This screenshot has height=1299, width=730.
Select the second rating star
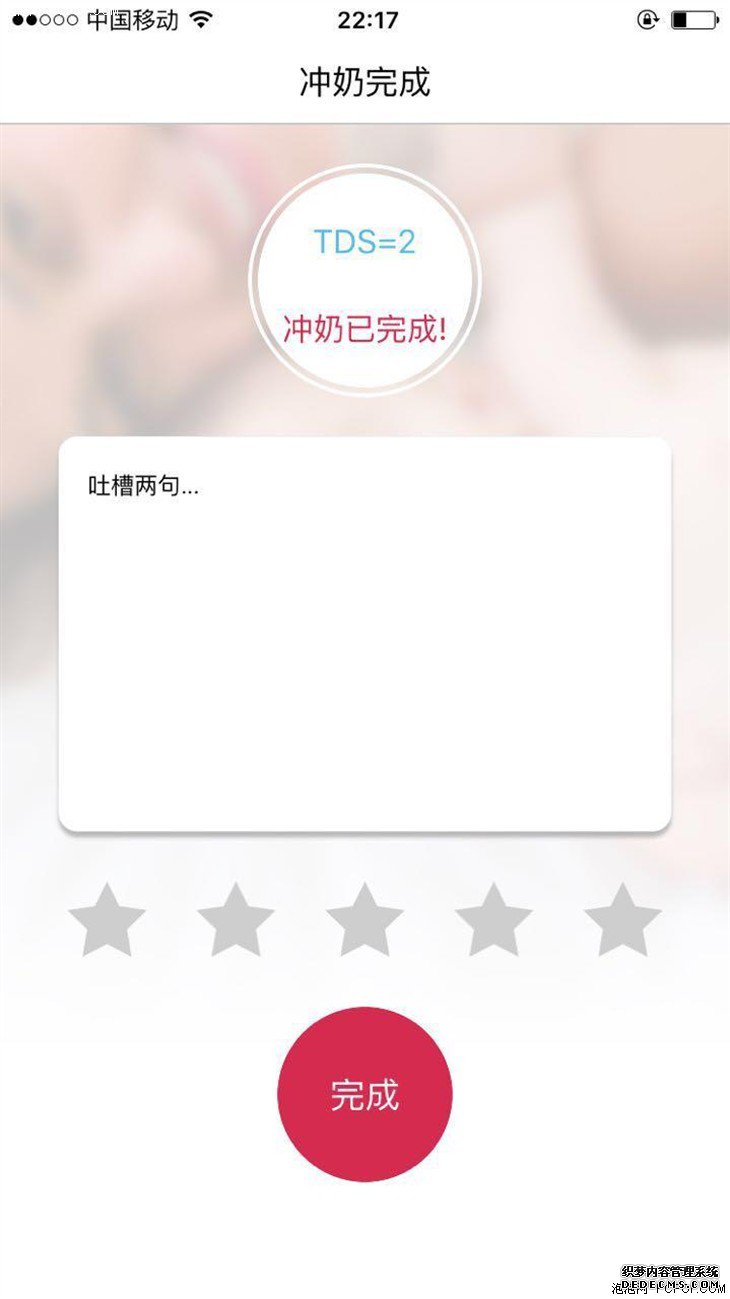click(236, 920)
